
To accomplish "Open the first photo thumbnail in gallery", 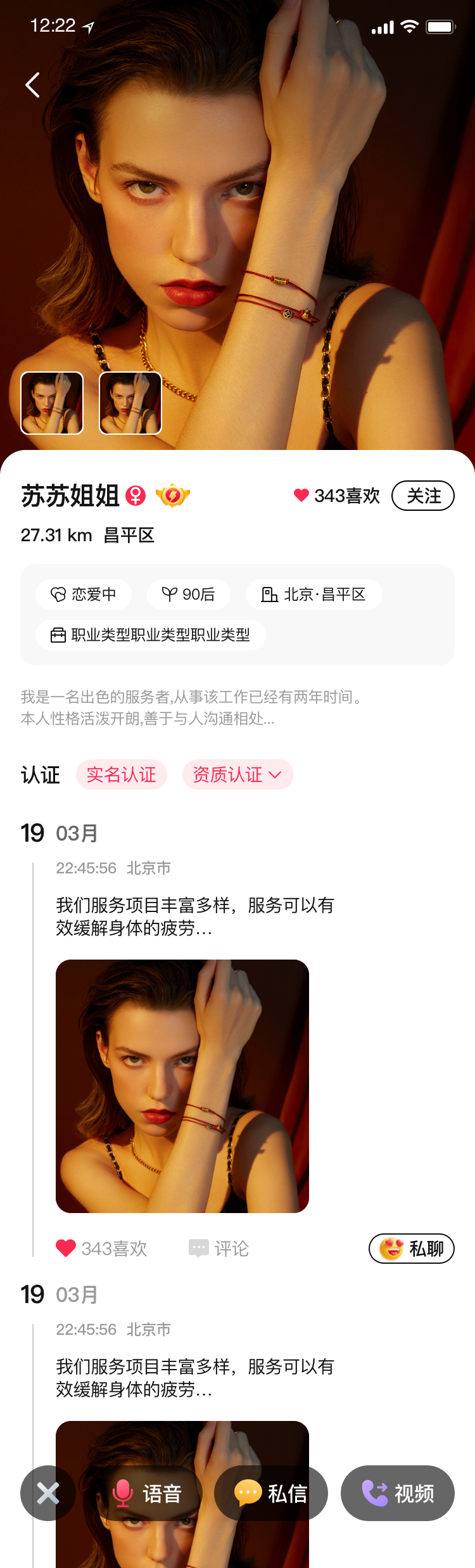I will (52, 403).
